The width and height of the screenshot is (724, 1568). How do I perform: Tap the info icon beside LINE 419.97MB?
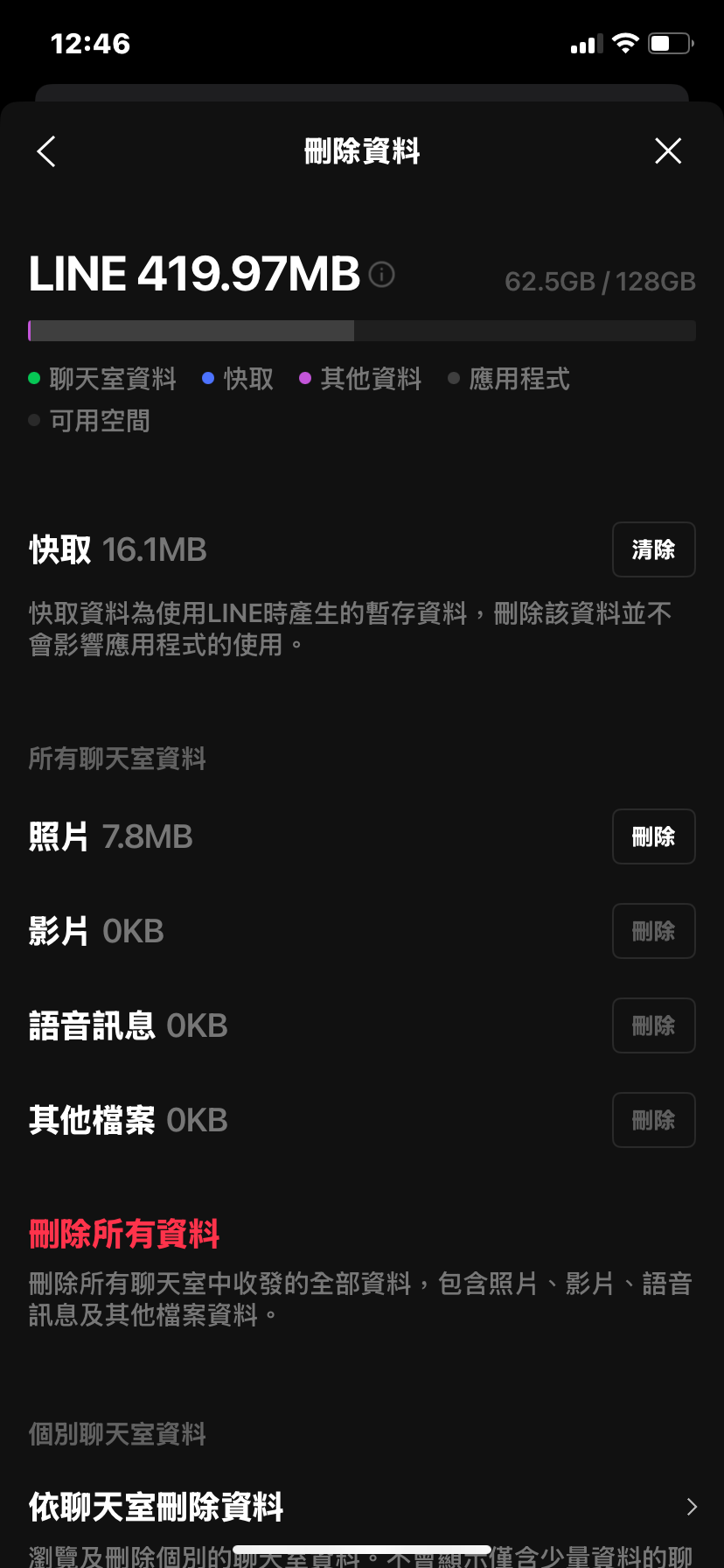tap(381, 275)
